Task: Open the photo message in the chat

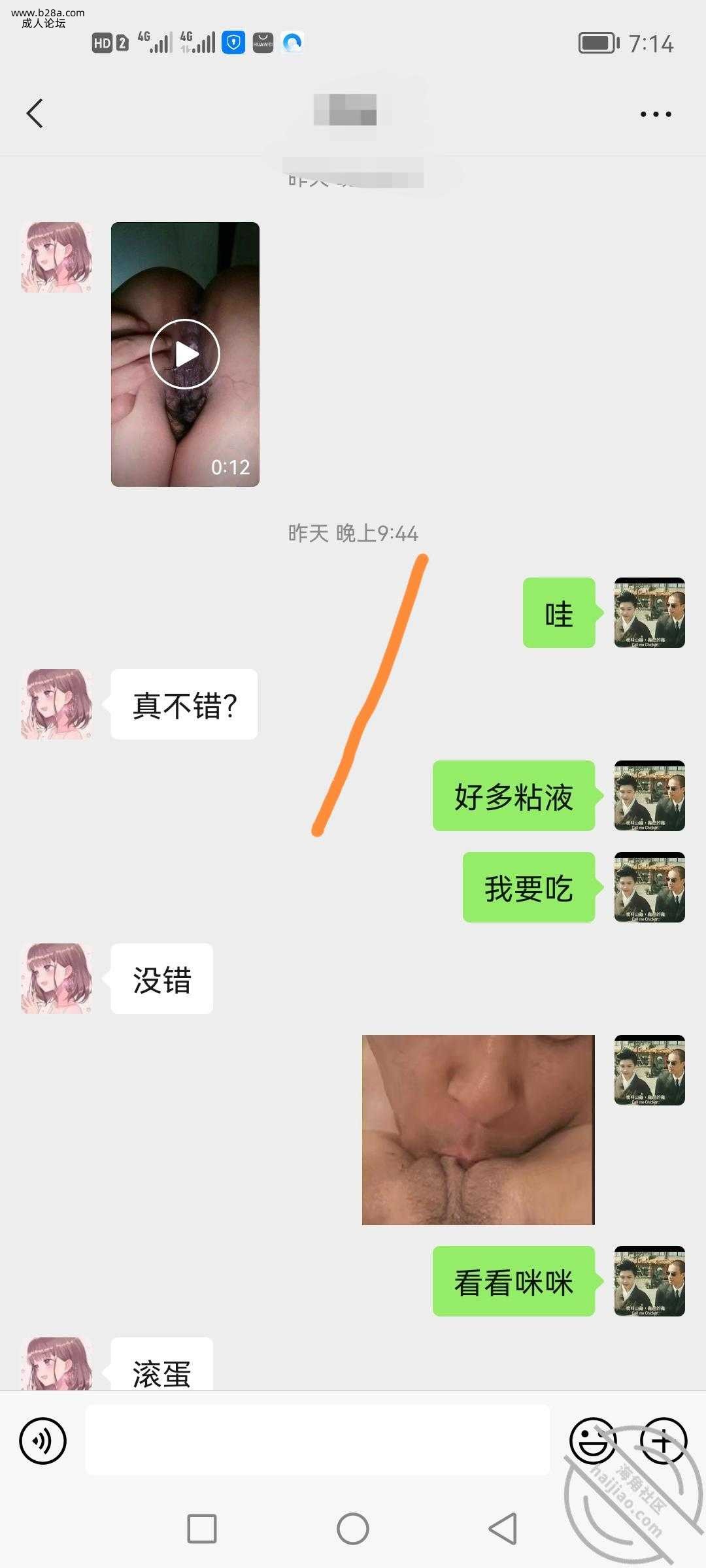Action: tap(478, 1129)
